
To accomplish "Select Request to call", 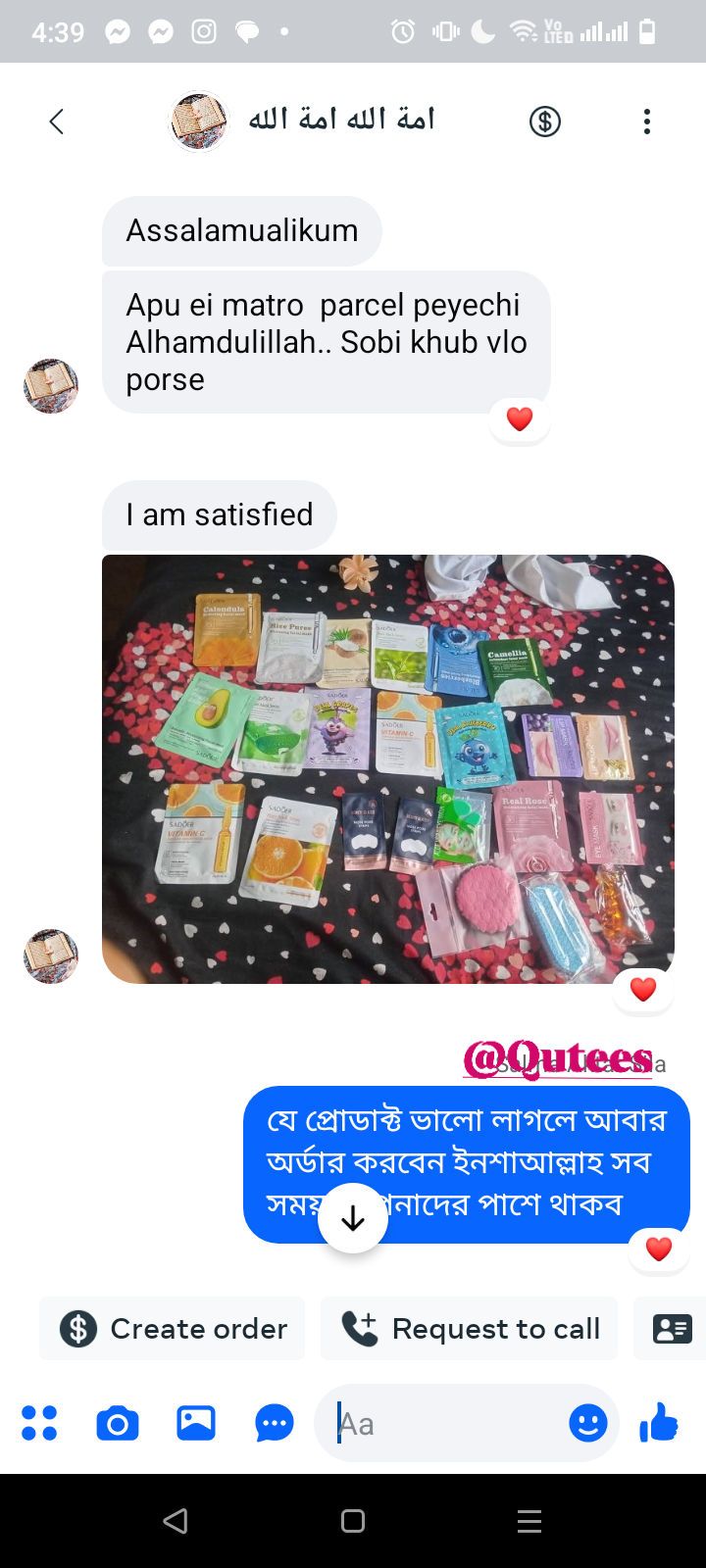I will pos(470,1329).
